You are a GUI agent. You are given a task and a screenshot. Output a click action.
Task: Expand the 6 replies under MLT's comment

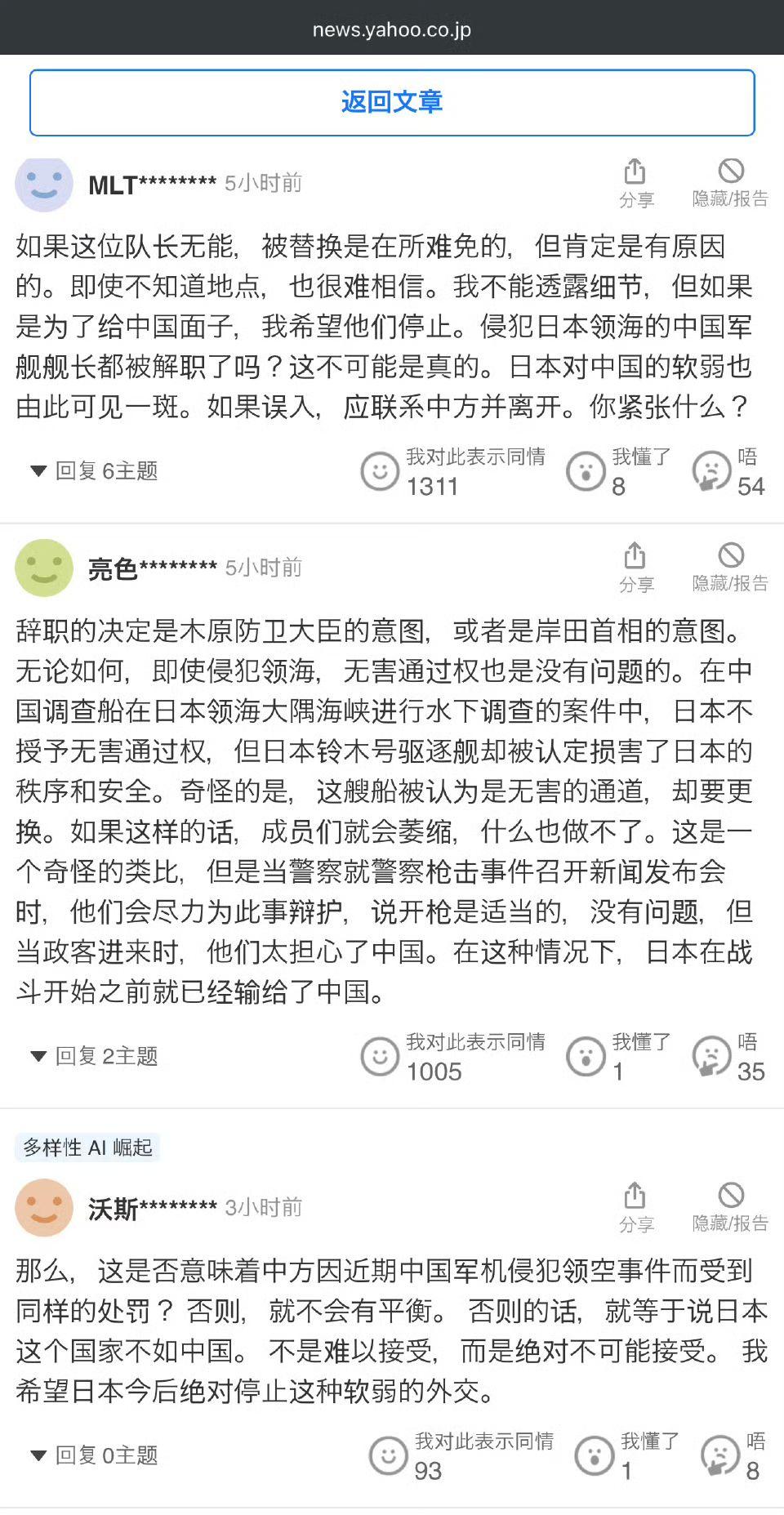(95, 470)
